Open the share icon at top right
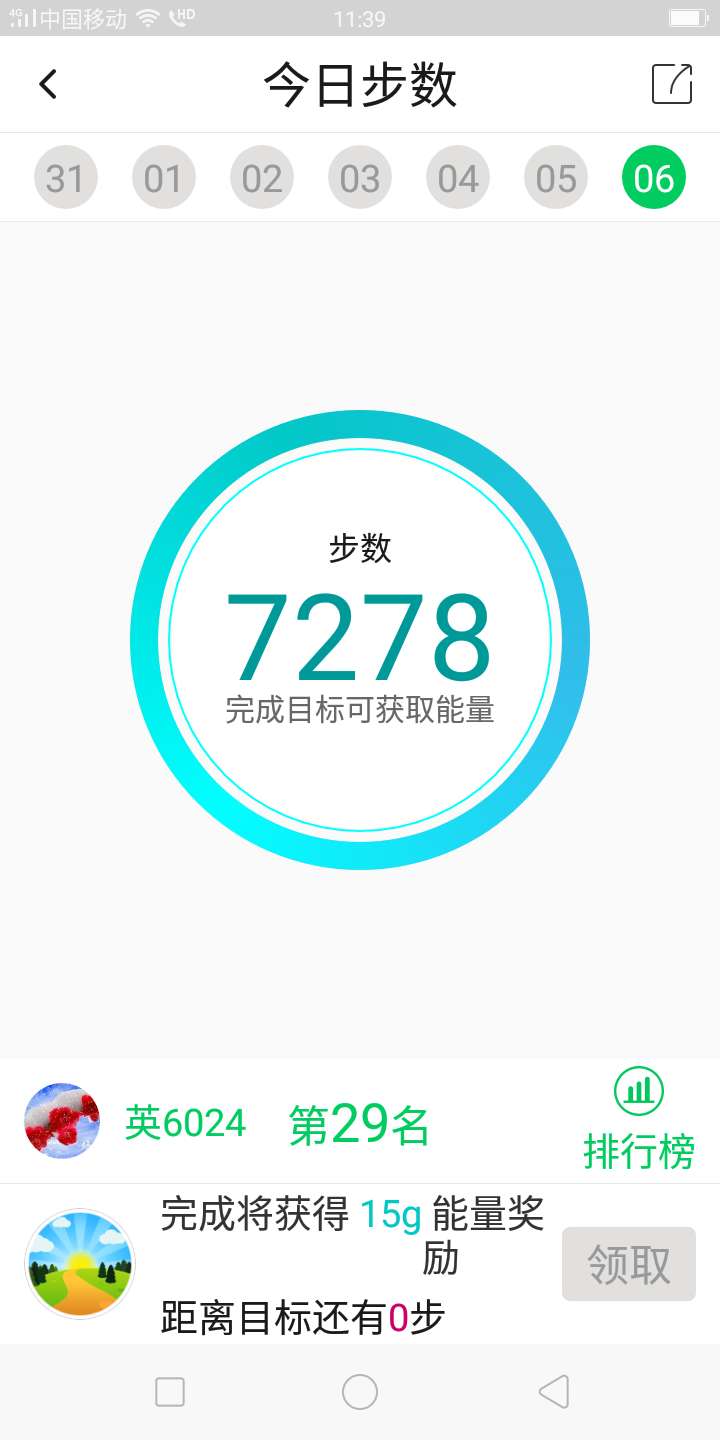 pyautogui.click(x=672, y=84)
